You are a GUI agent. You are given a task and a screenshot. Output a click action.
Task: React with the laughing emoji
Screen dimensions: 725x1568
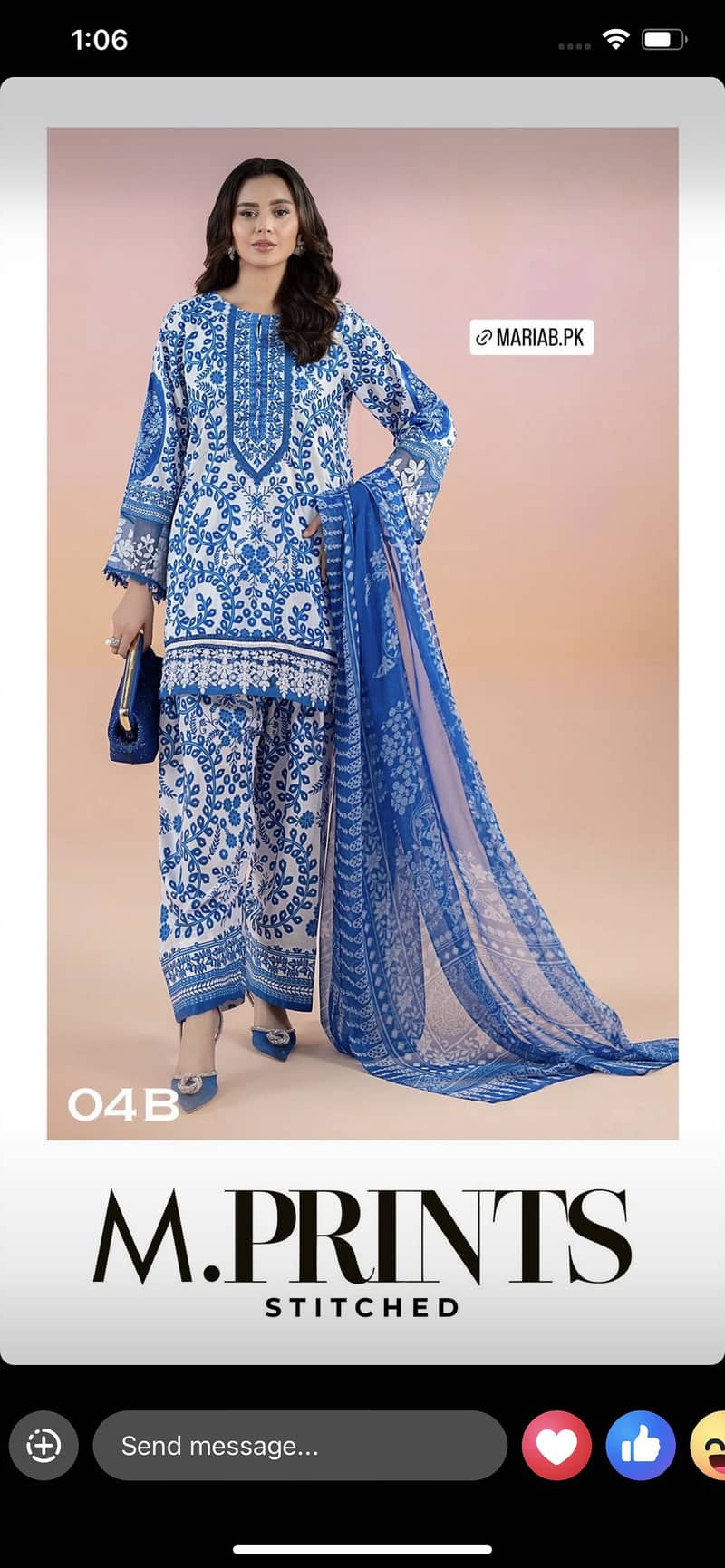[710, 1446]
